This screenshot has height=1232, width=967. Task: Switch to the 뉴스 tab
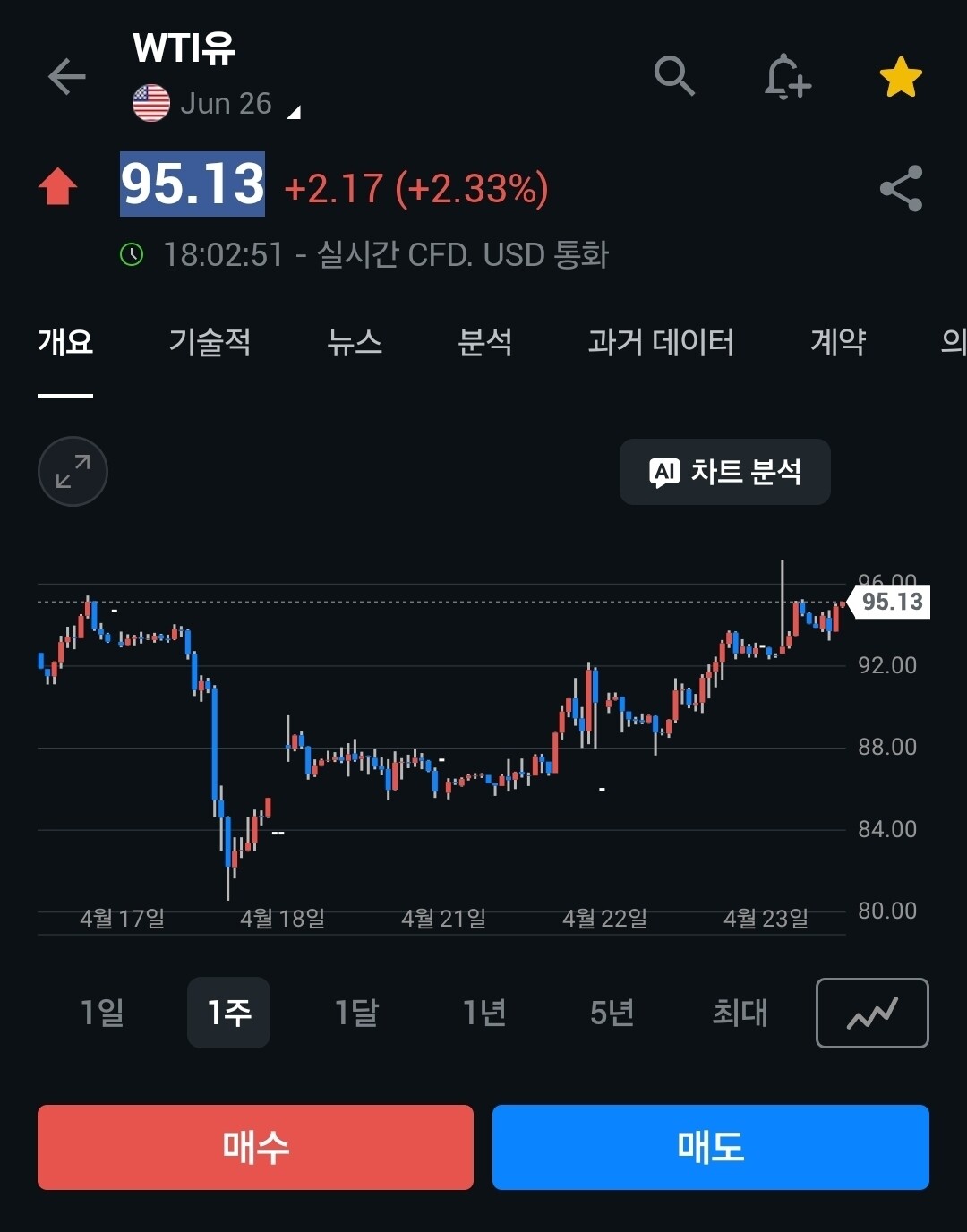[355, 342]
